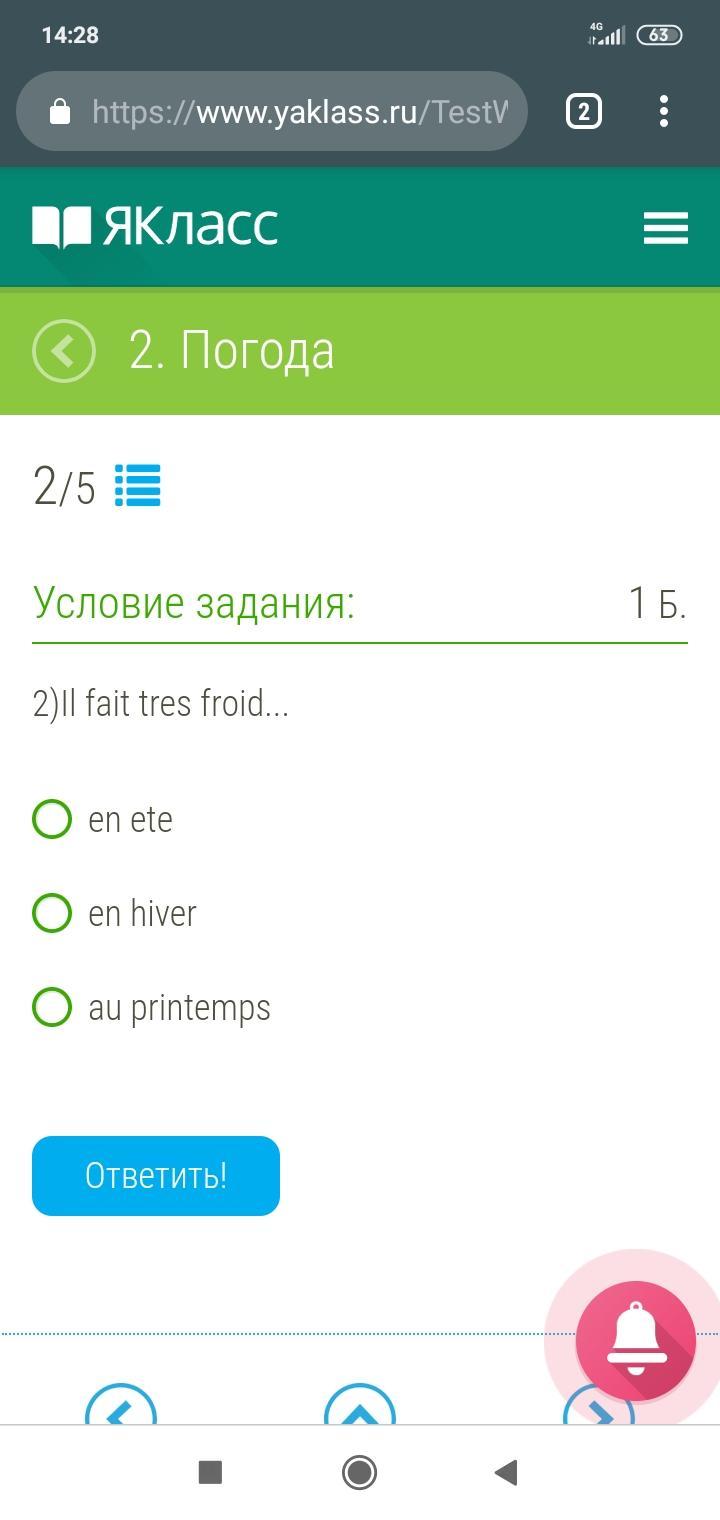Tap the up arrow navigation circle

360,1404
